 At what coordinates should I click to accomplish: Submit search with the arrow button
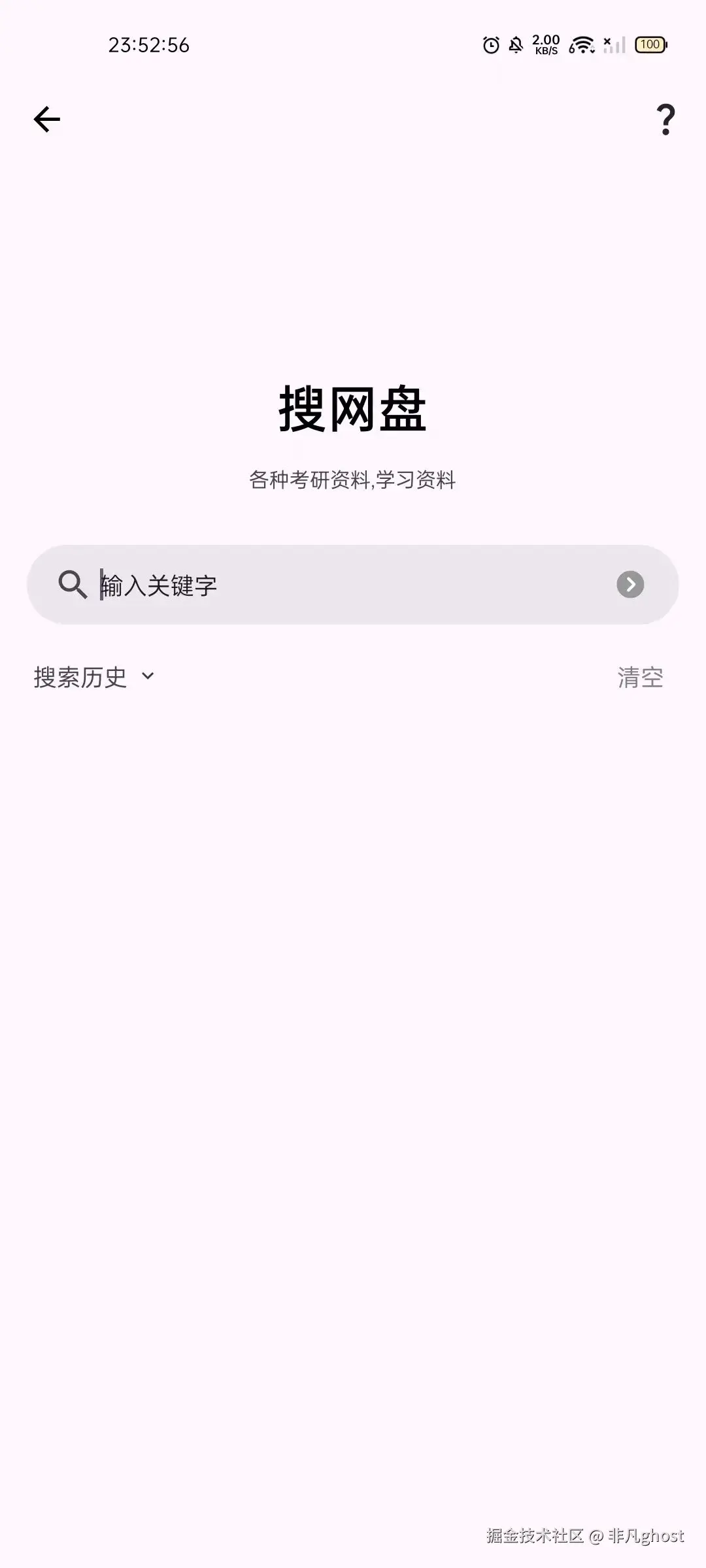pyautogui.click(x=630, y=585)
